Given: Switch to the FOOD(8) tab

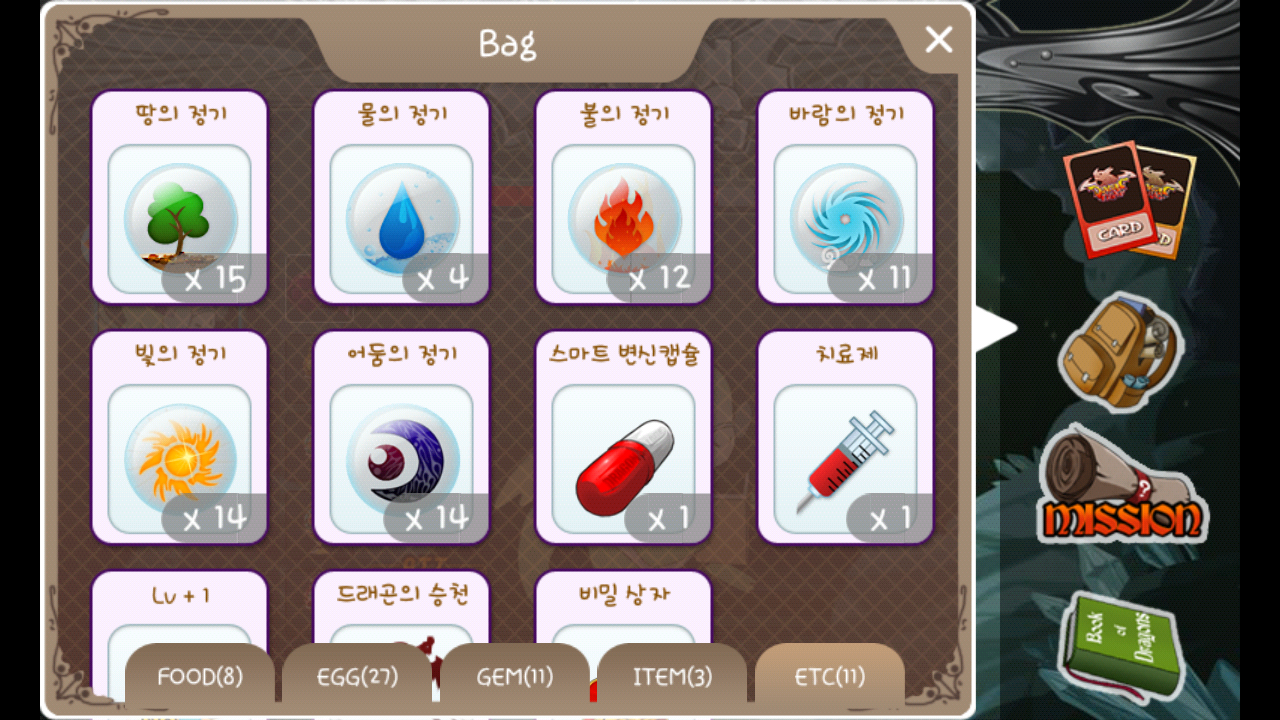Looking at the screenshot, I should [x=200, y=676].
